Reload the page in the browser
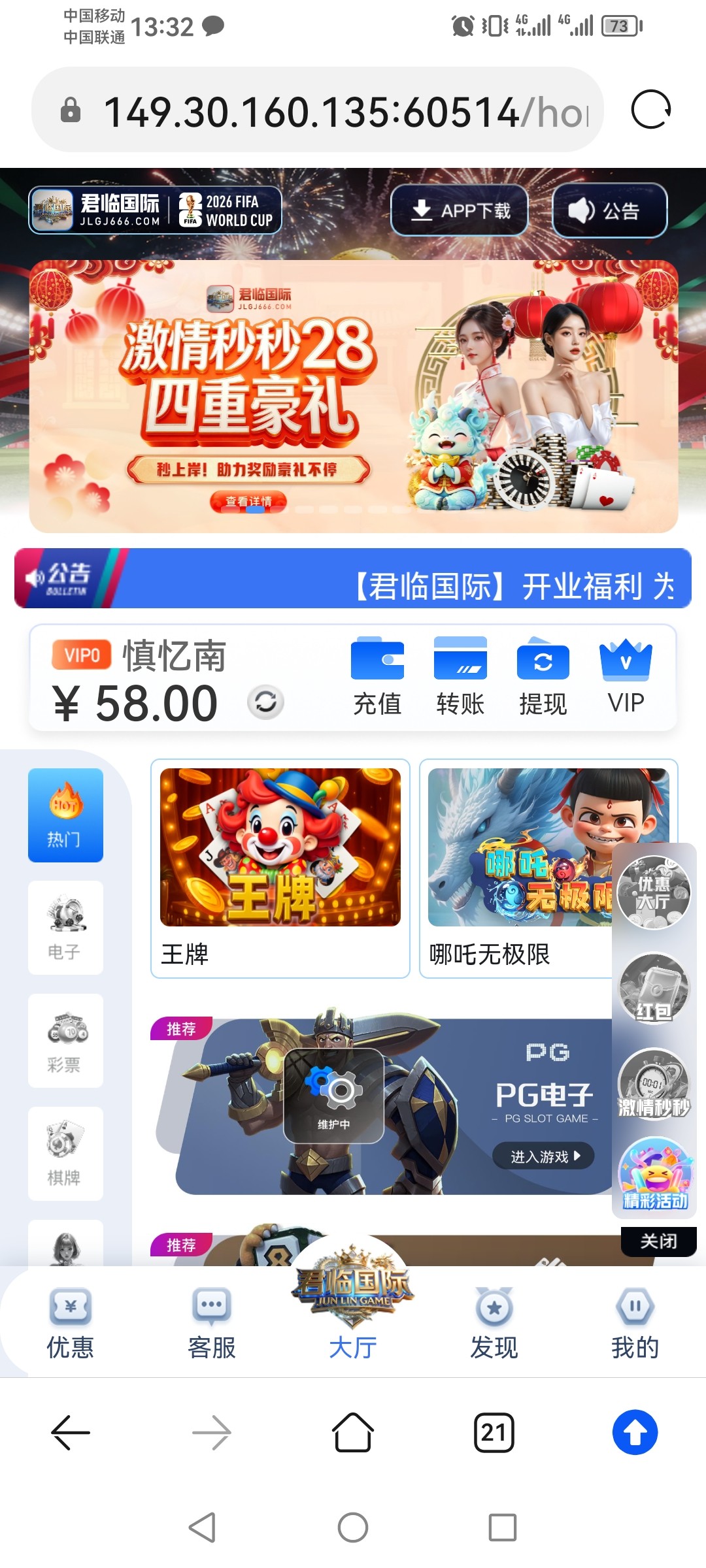Image resolution: width=706 pixels, height=1568 pixels. tap(650, 109)
